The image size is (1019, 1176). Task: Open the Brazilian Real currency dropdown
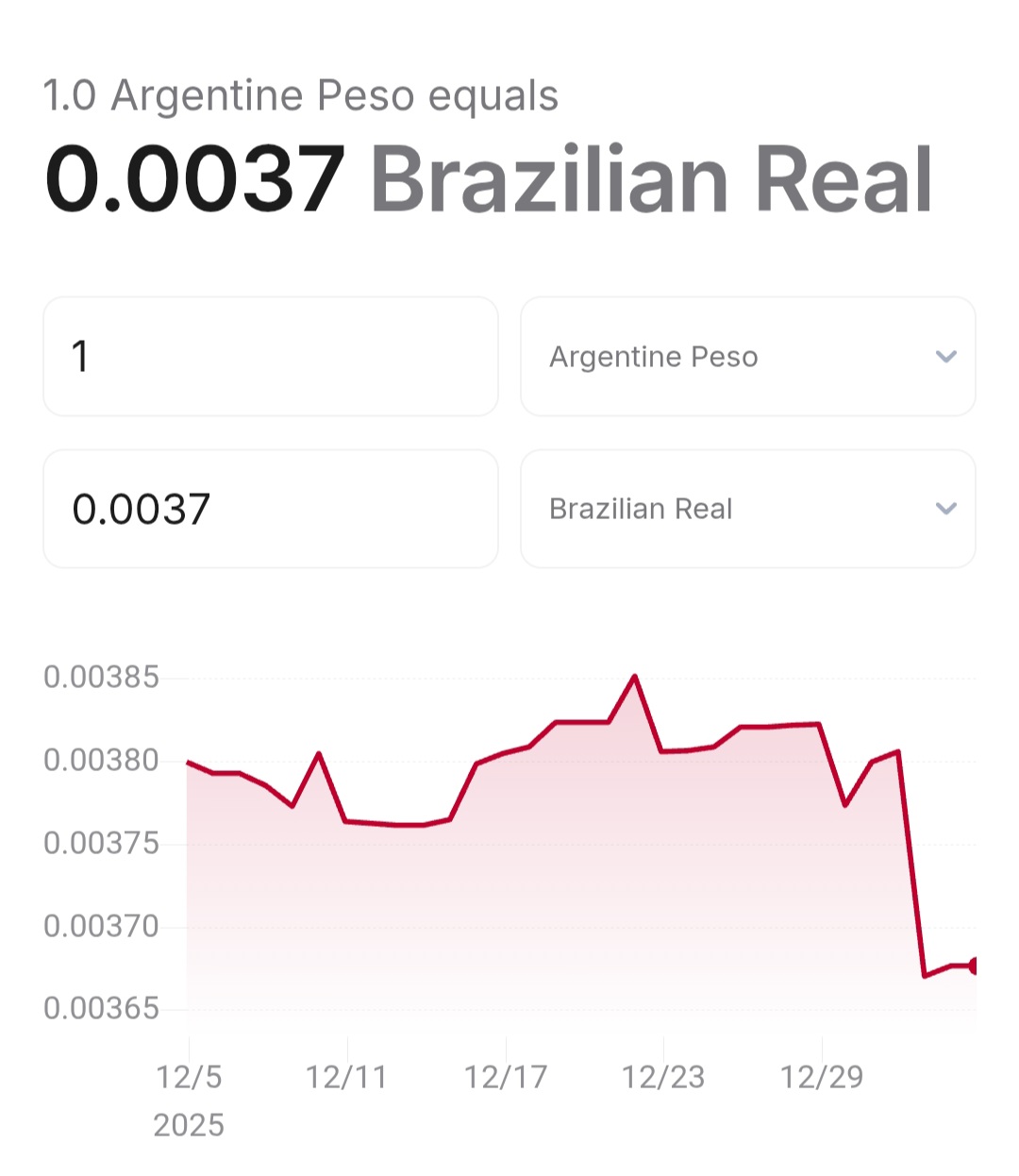pyautogui.click(x=747, y=509)
